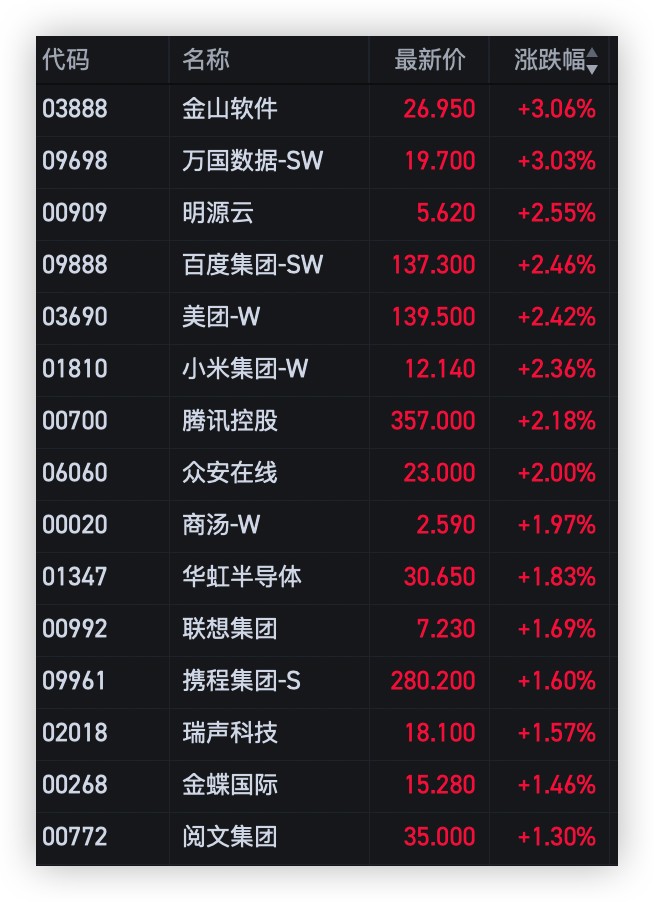Open the 万国数据-SW stock row
This screenshot has height=902, width=654.
252,161
